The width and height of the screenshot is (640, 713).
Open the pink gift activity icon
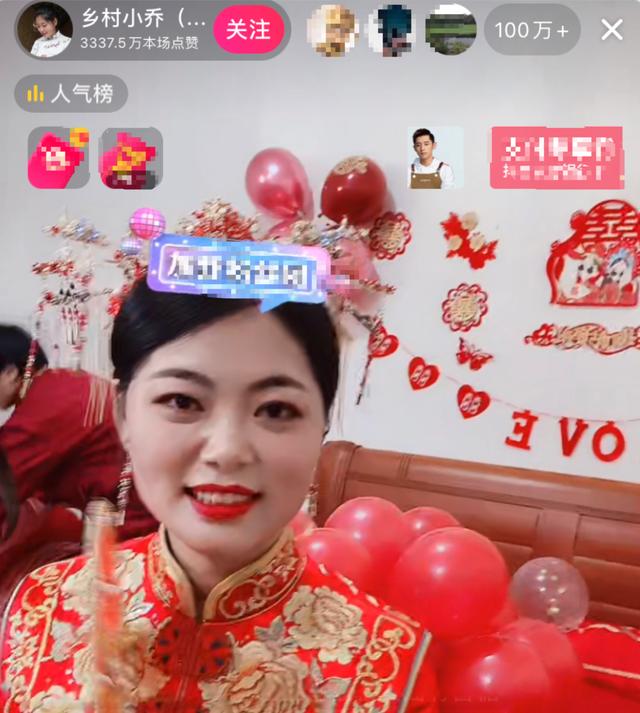click(58, 158)
